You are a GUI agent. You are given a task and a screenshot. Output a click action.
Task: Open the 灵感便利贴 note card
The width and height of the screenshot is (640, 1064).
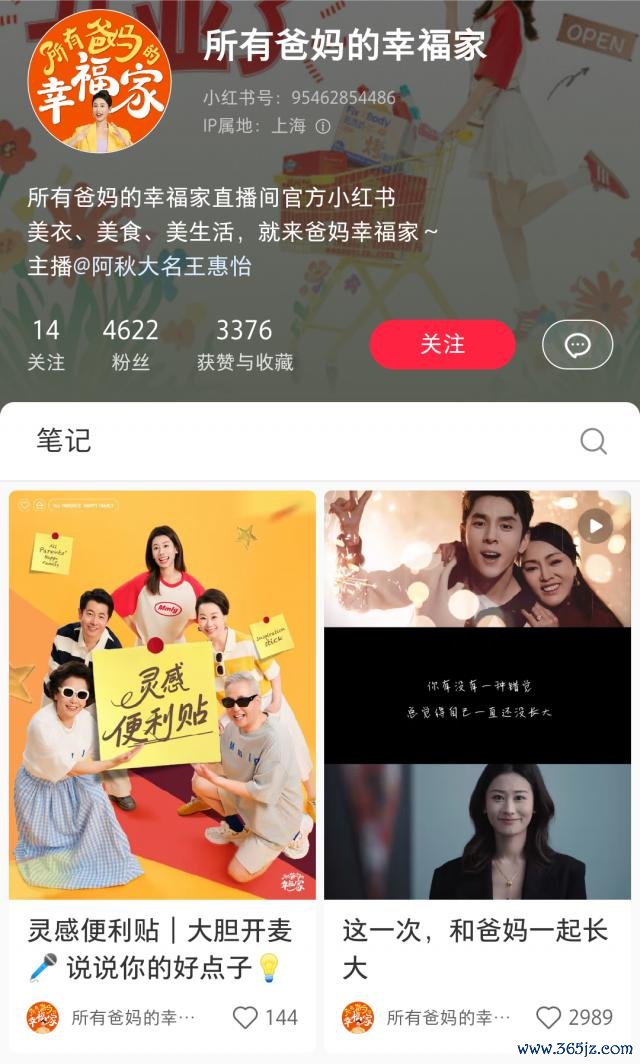163,694
